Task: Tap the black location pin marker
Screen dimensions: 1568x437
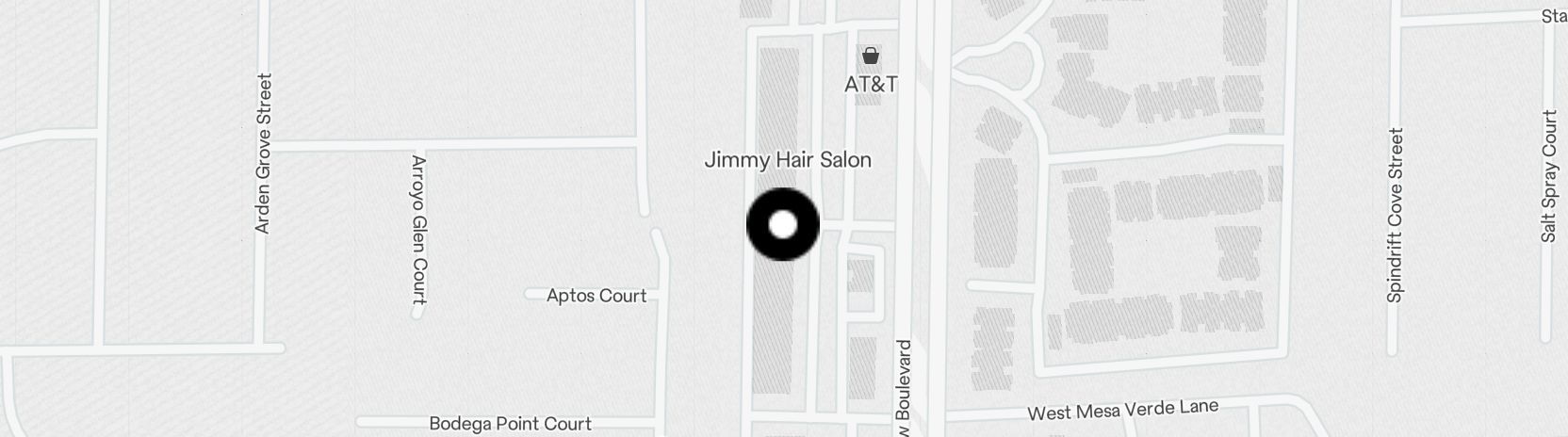Action: (783, 224)
